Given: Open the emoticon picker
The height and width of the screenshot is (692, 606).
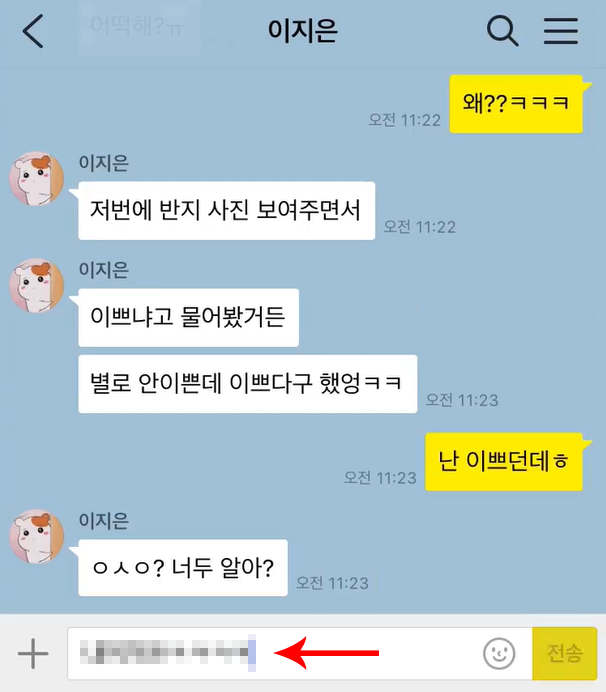Looking at the screenshot, I should click(499, 654).
